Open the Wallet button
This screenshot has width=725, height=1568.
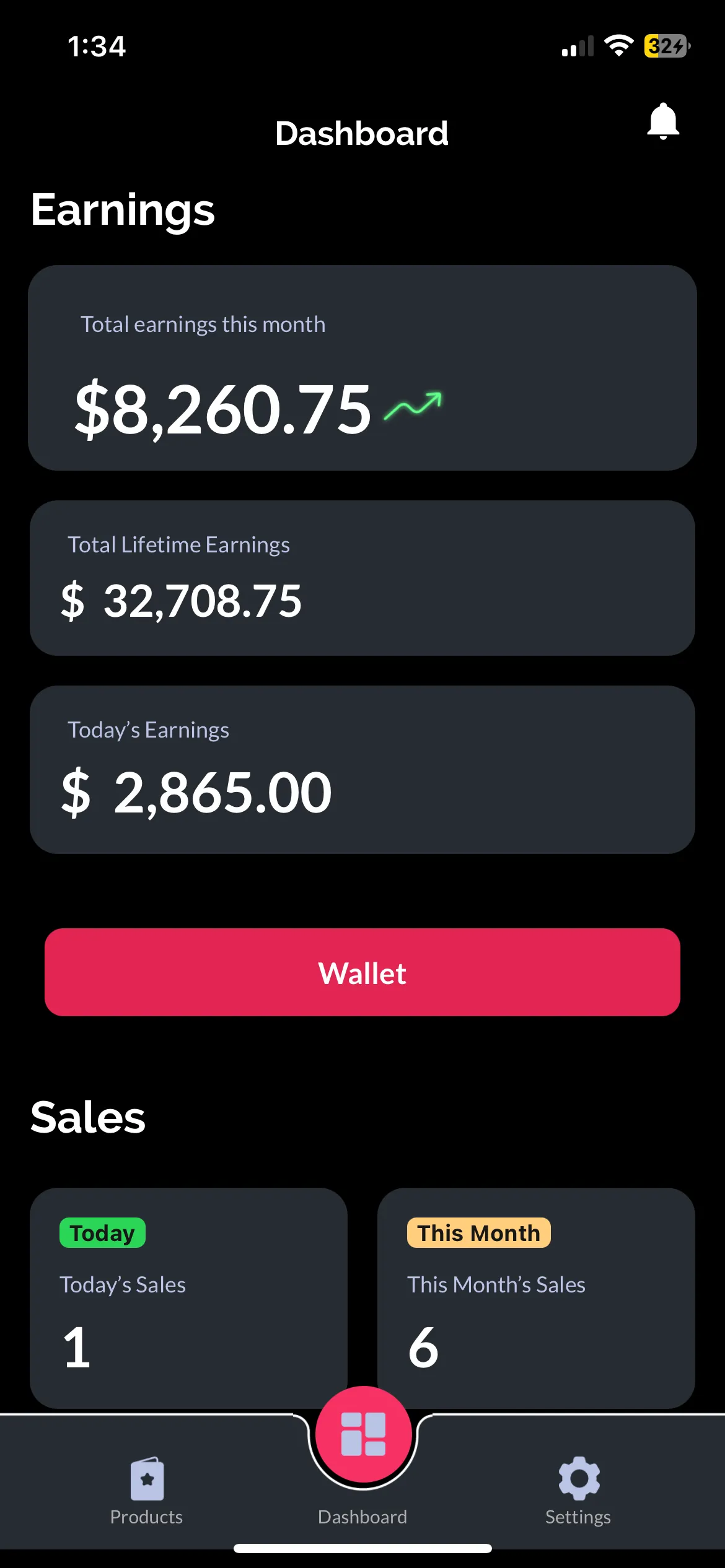tap(362, 972)
